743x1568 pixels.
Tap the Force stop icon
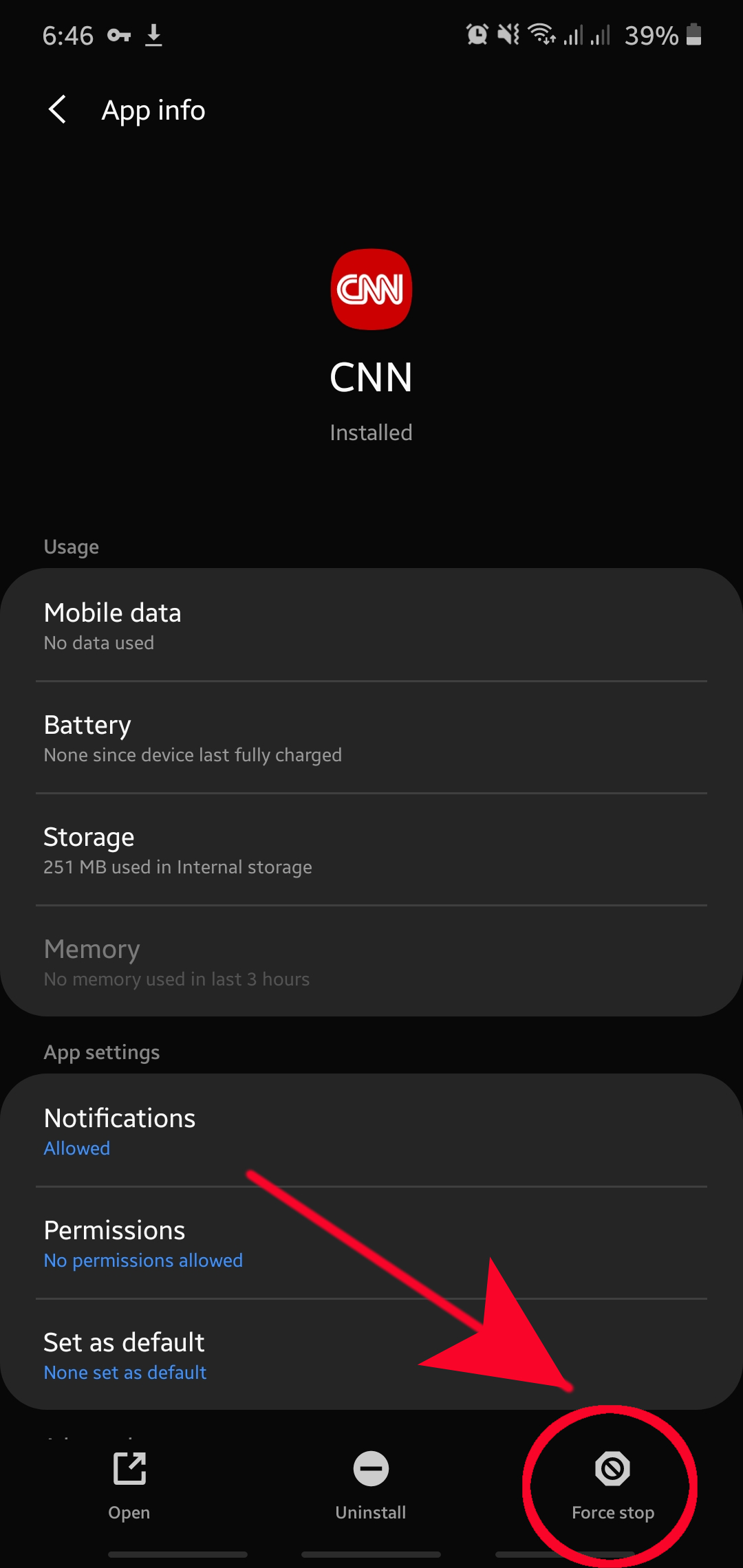[612, 1468]
